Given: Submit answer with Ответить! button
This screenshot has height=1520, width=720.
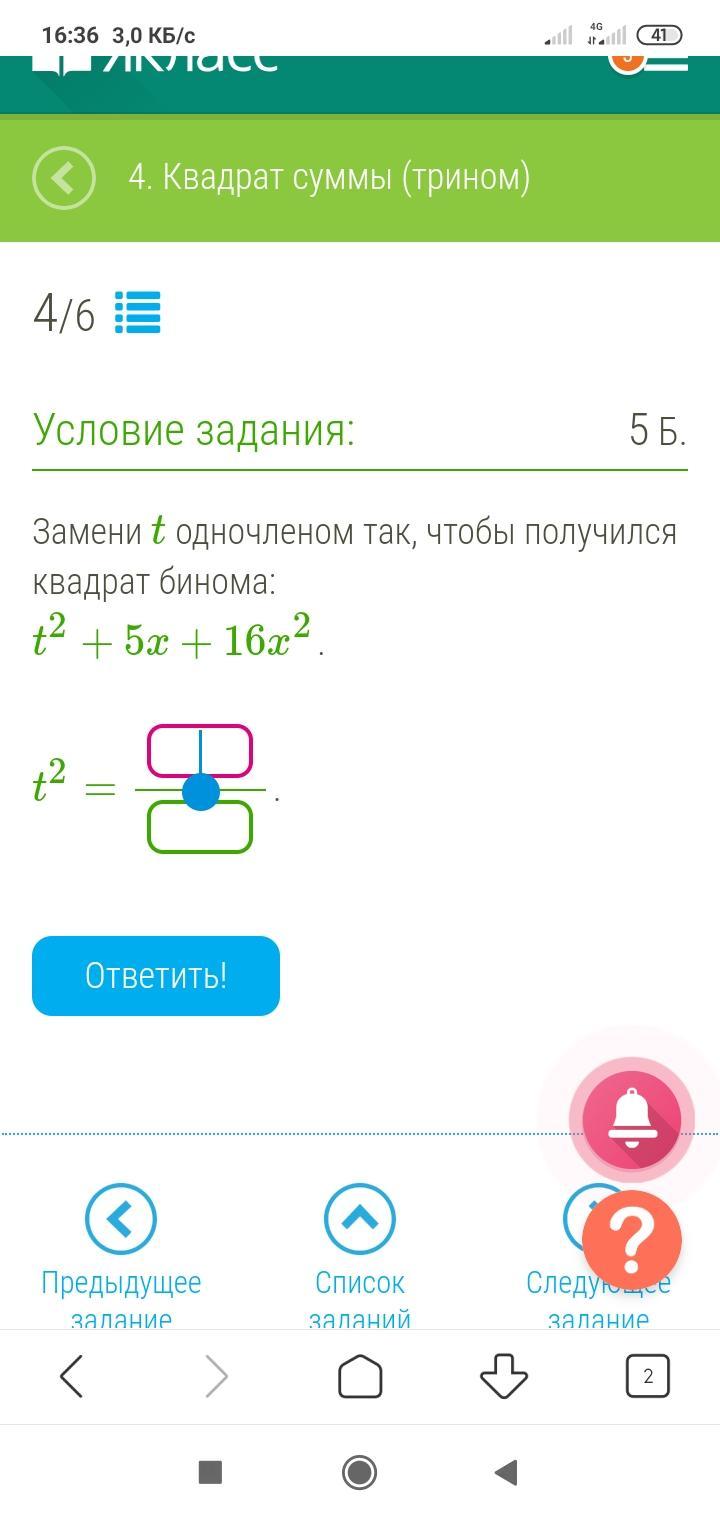Looking at the screenshot, I should [156, 976].
